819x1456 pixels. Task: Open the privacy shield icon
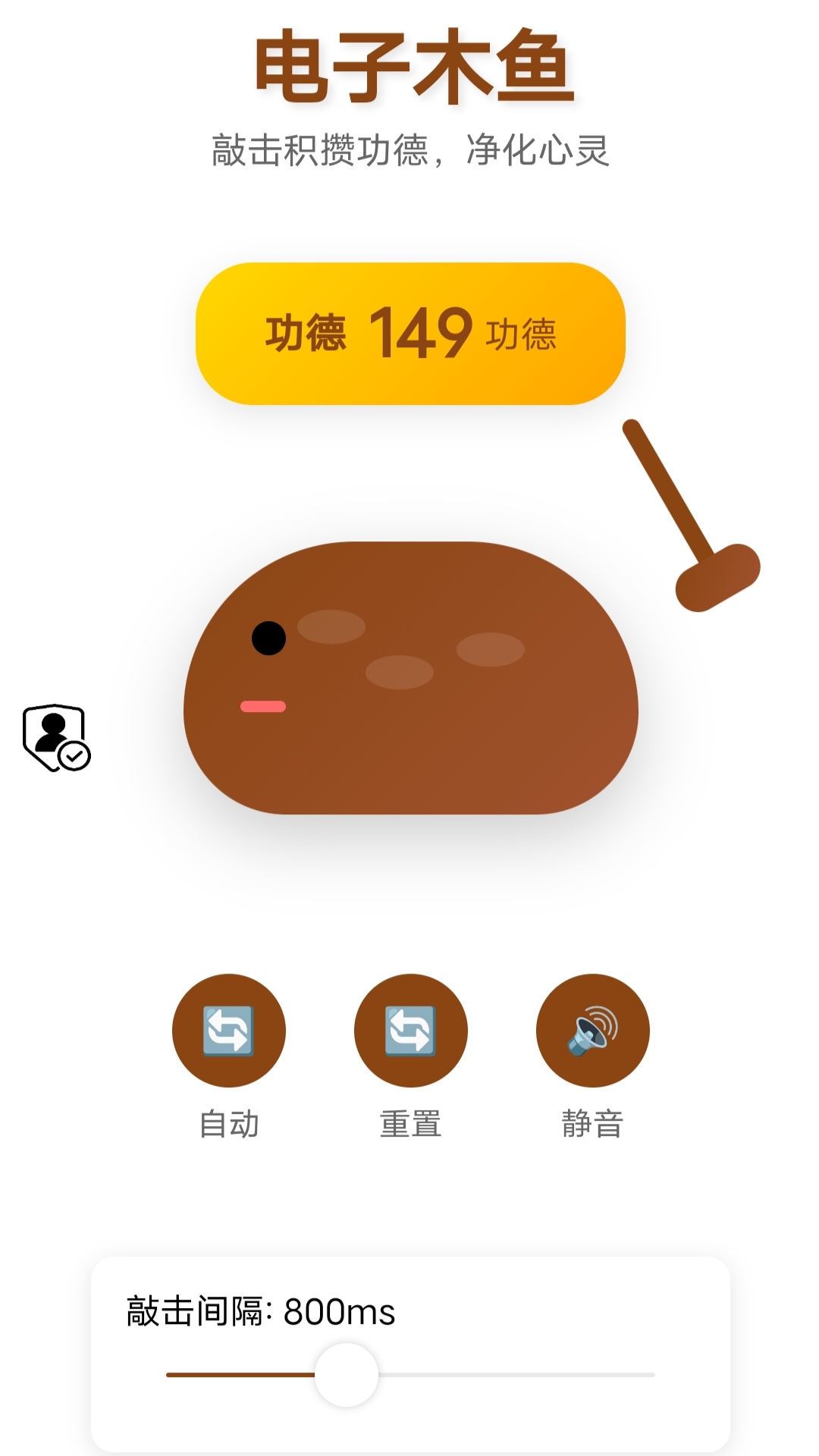(x=55, y=737)
